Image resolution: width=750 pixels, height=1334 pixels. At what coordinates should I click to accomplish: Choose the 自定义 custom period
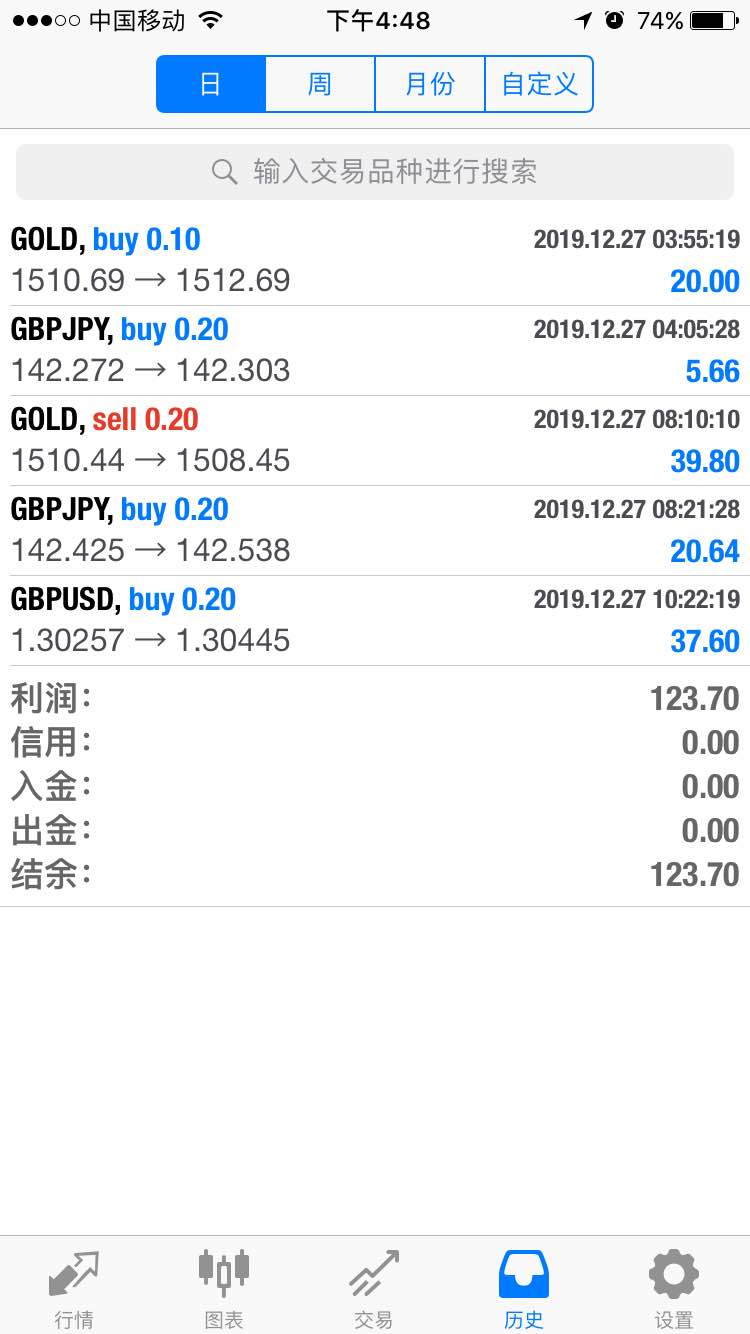539,84
